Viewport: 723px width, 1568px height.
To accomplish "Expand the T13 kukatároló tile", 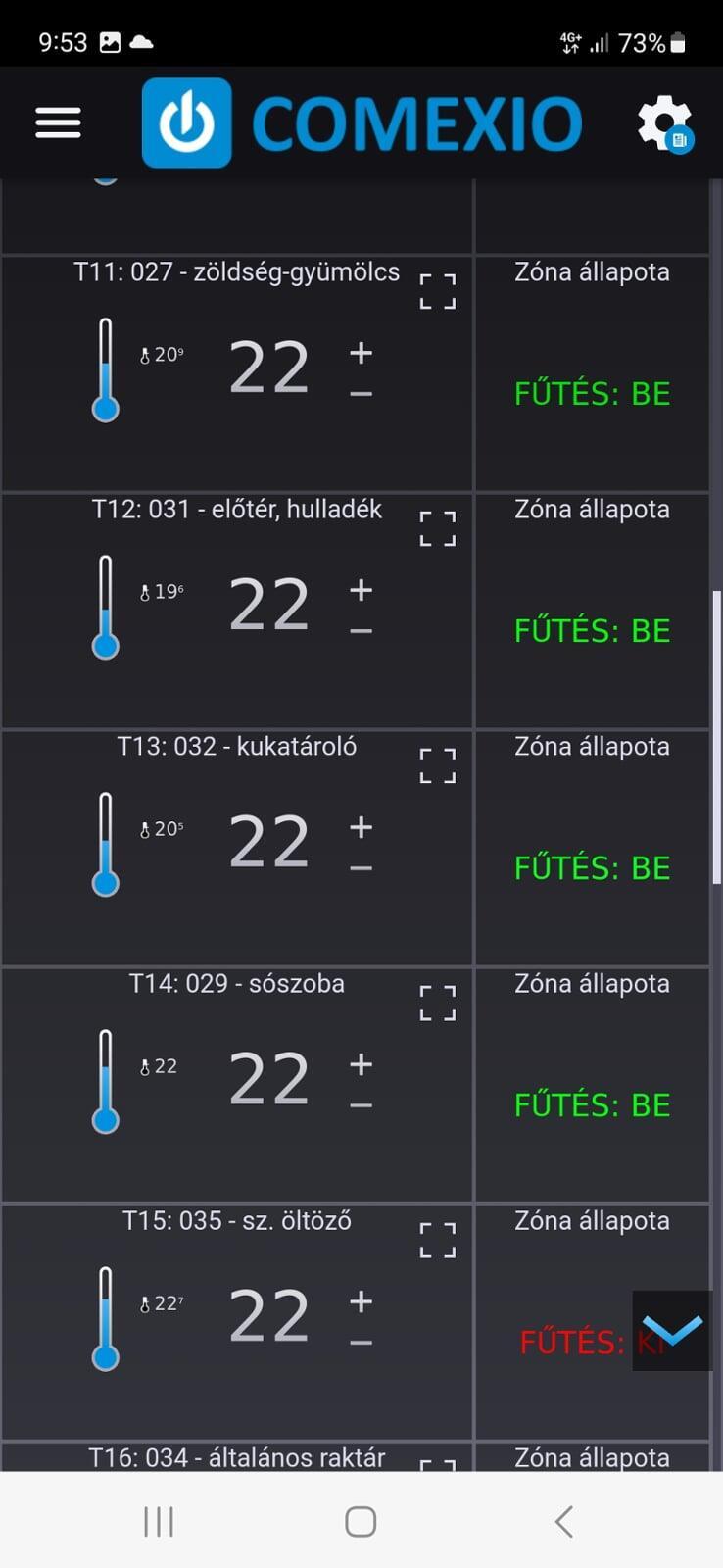I will pyautogui.click(x=438, y=765).
